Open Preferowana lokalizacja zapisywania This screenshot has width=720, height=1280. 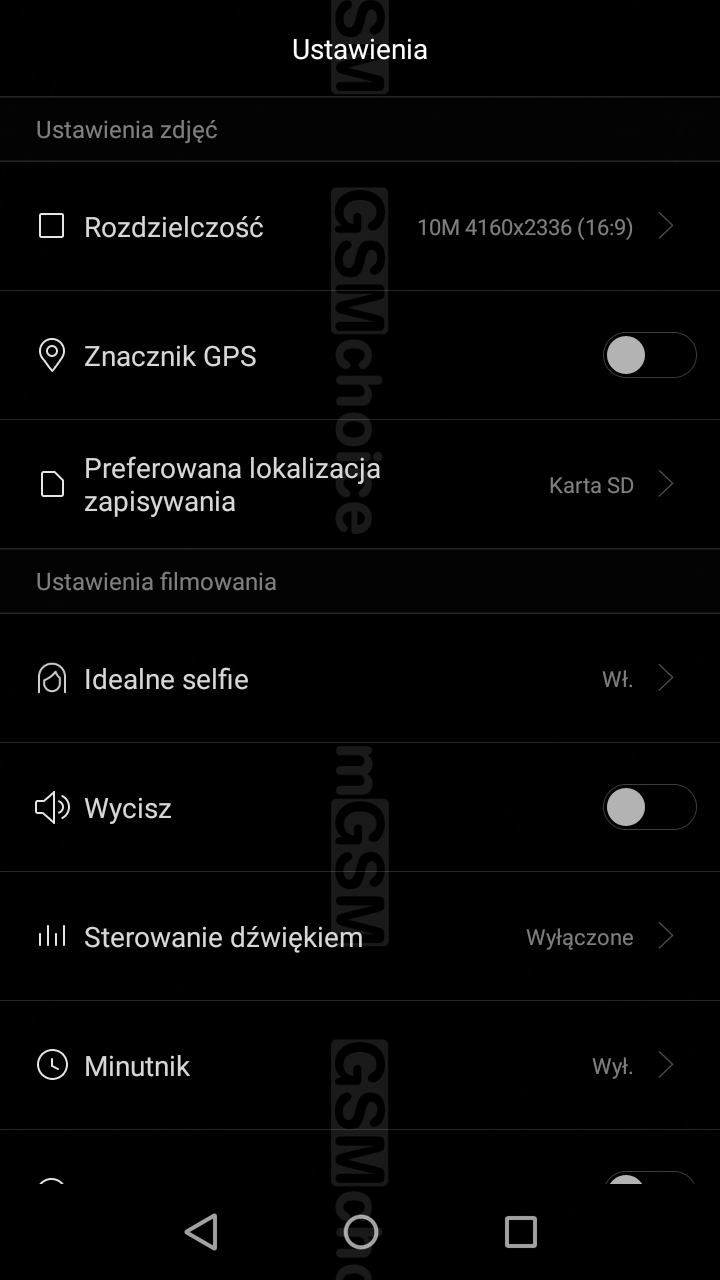tap(360, 485)
